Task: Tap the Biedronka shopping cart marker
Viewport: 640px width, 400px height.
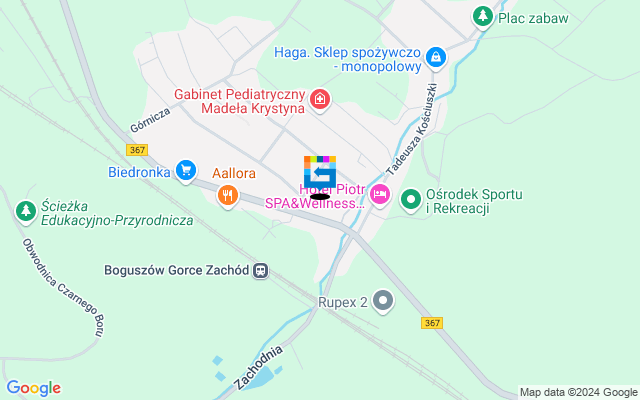Action: tap(185, 171)
